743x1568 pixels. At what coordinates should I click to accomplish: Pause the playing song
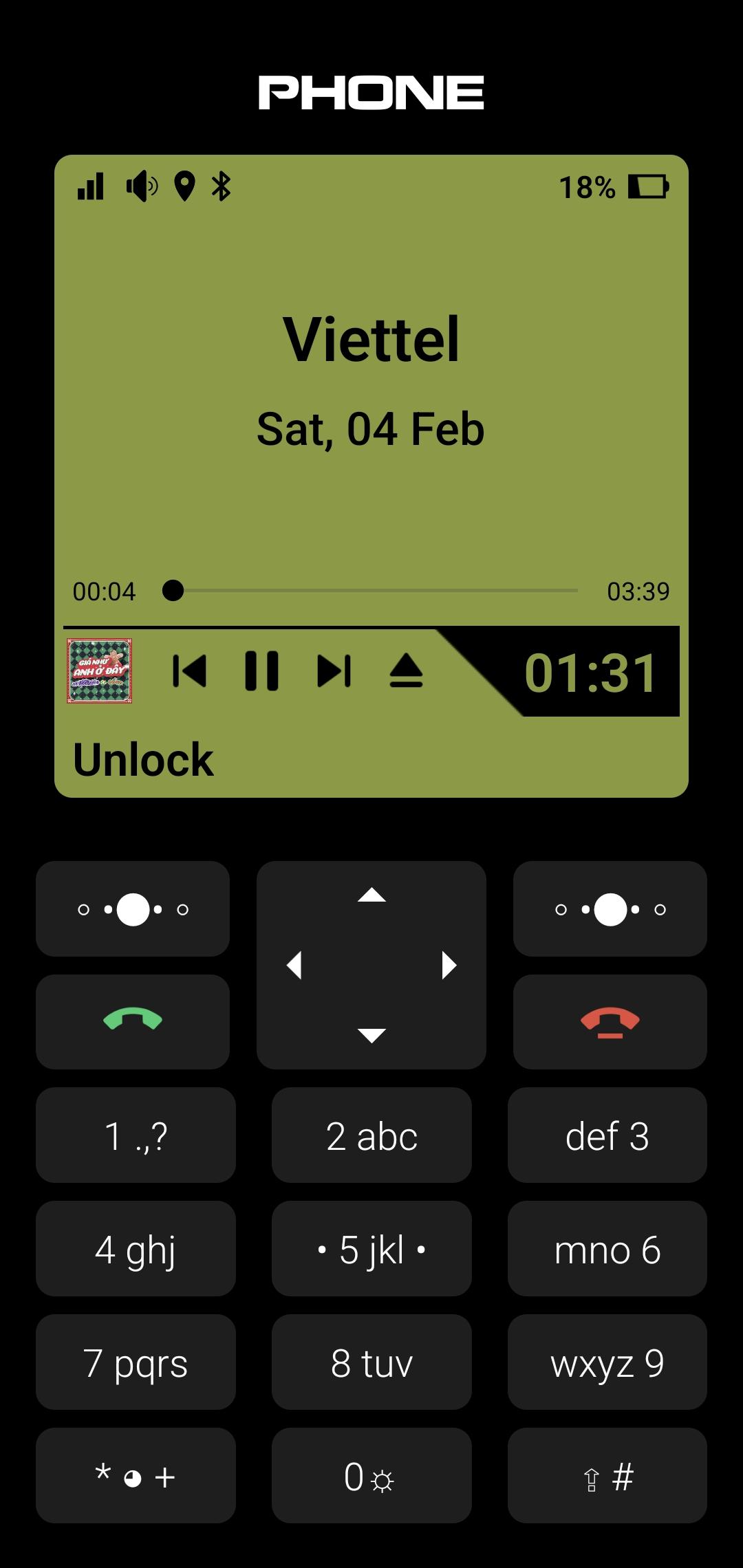point(262,671)
